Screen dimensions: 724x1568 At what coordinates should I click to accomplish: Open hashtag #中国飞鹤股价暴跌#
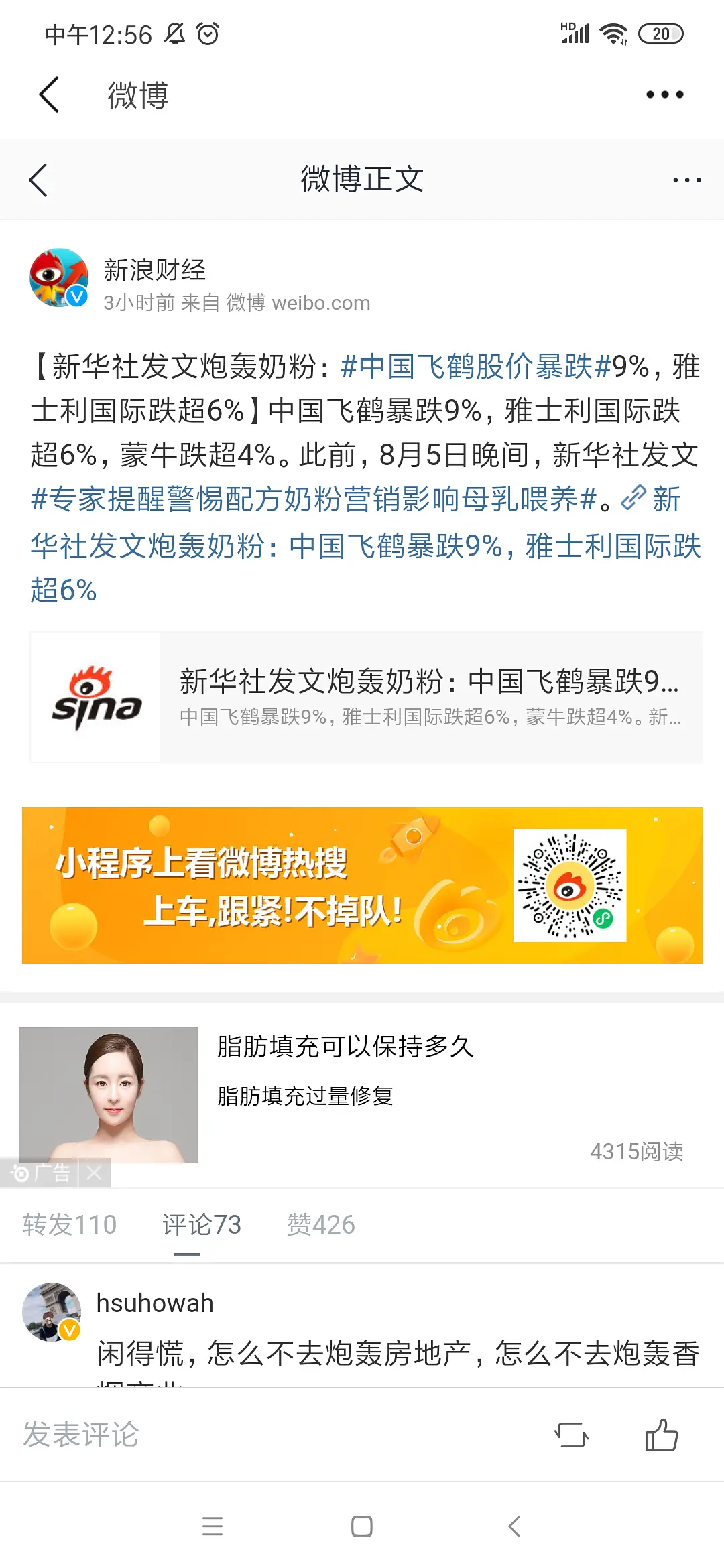point(475,367)
